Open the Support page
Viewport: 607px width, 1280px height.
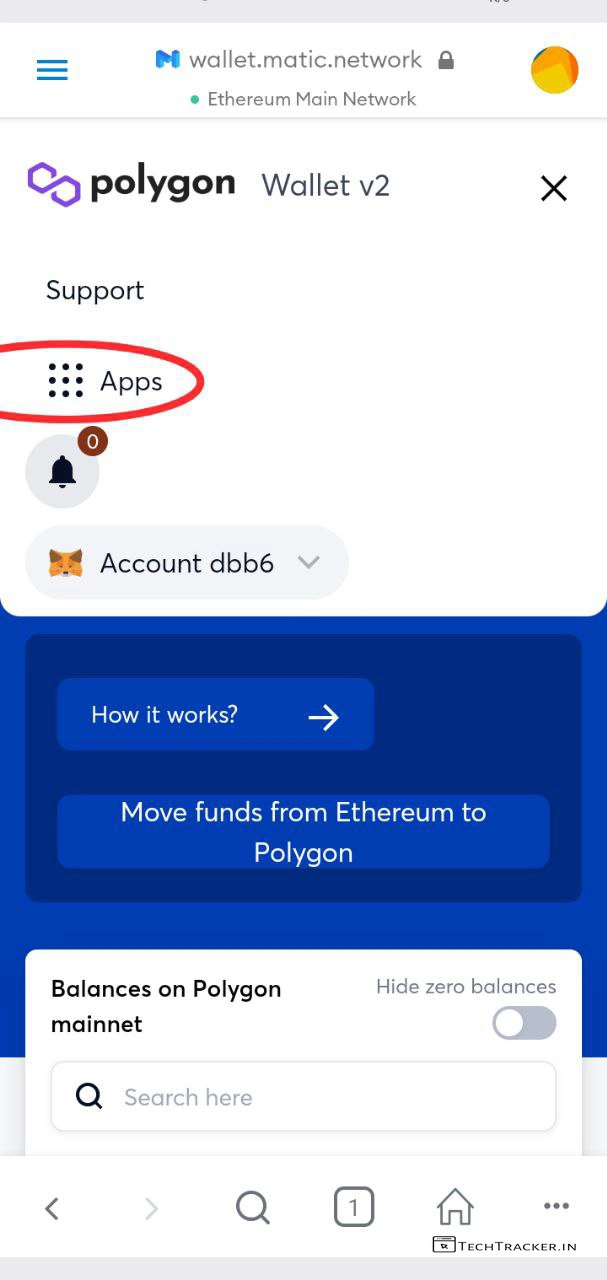coord(95,291)
